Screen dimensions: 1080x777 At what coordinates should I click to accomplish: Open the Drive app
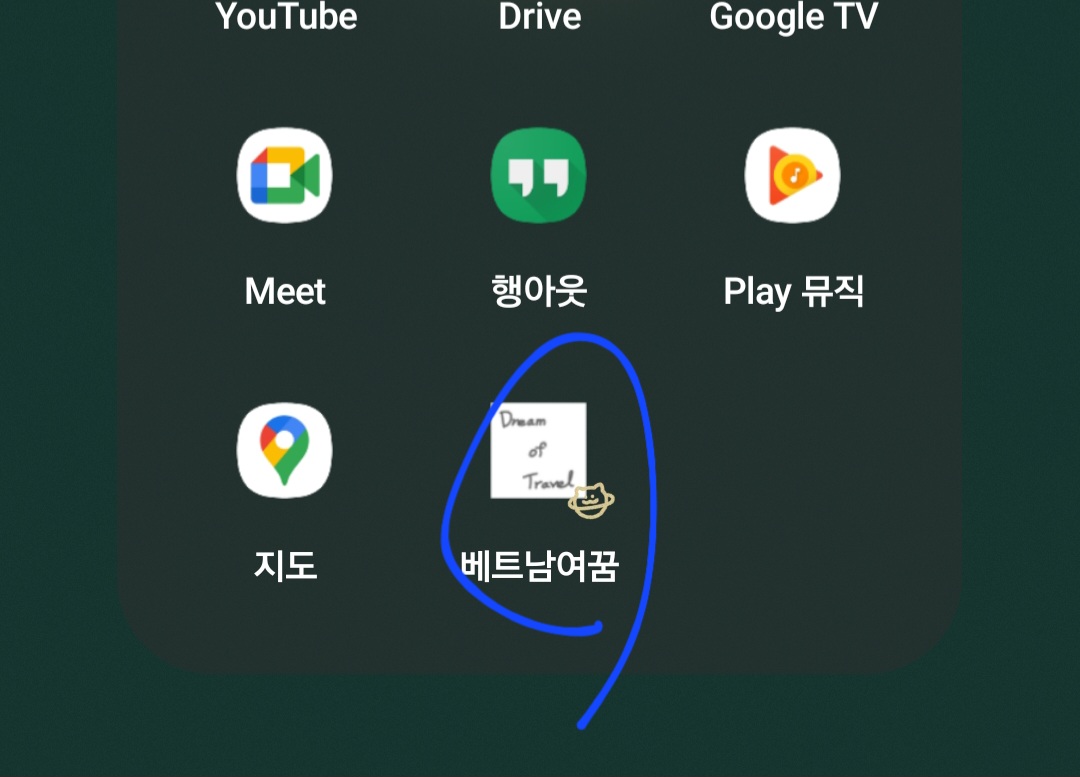(540, 17)
